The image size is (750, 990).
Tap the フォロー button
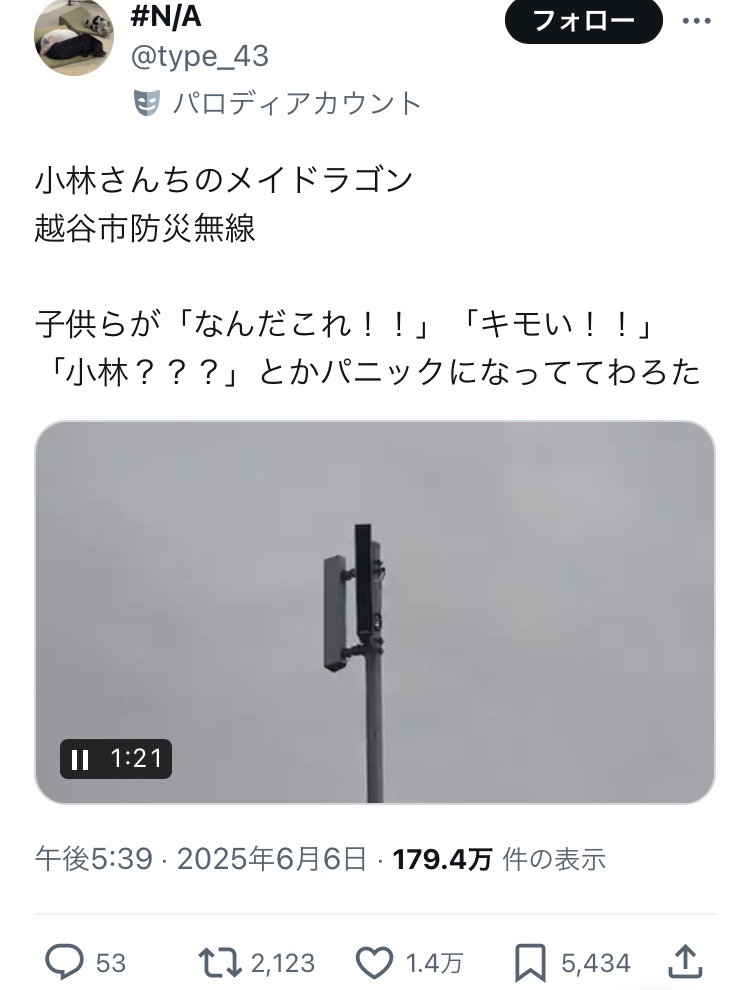(x=583, y=21)
